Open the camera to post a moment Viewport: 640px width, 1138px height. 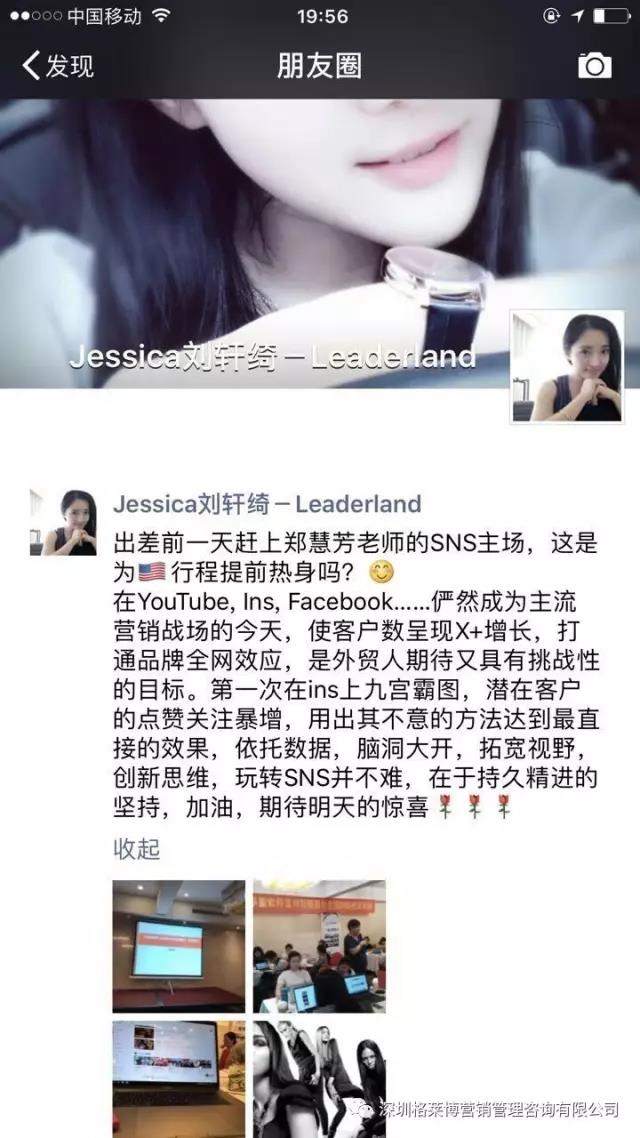(594, 66)
